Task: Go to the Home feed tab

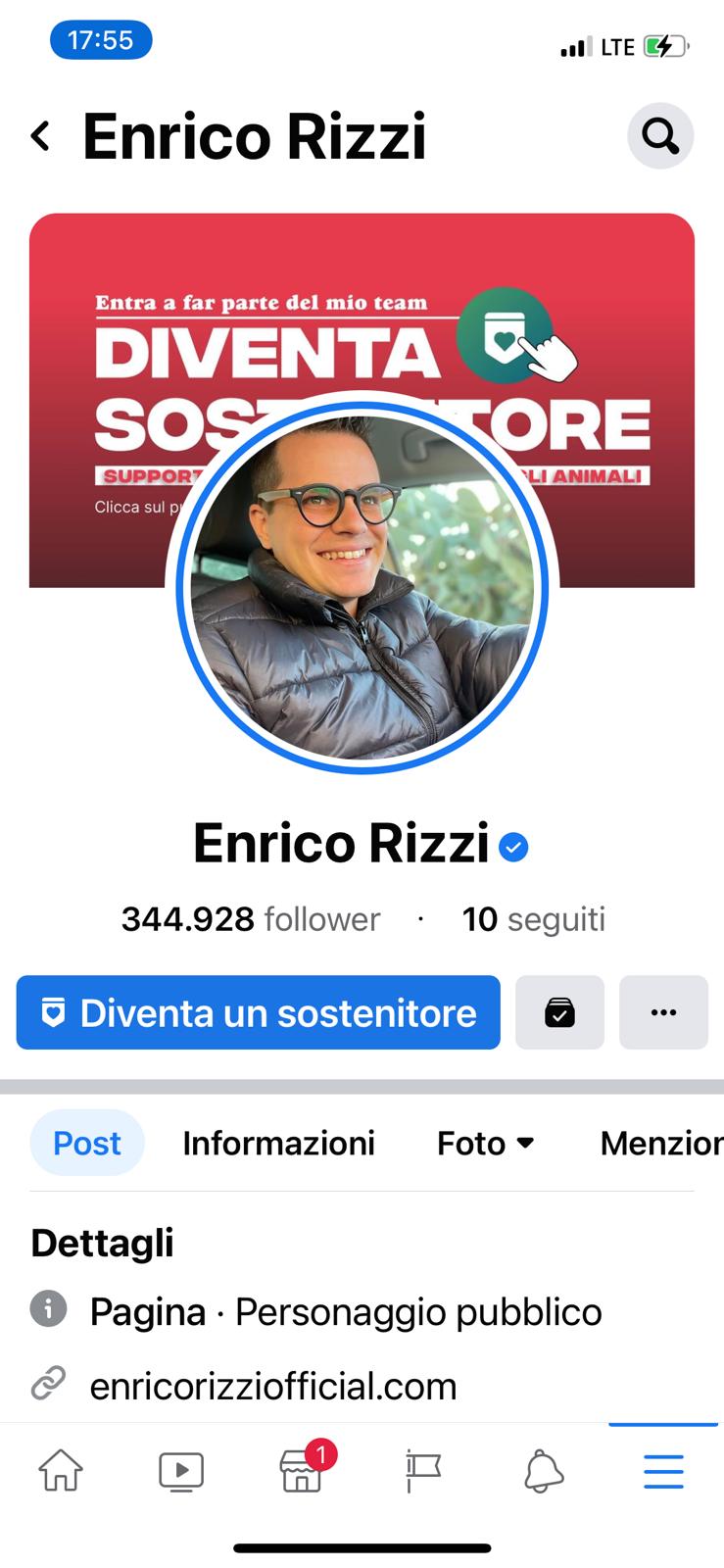Action: (x=61, y=1471)
